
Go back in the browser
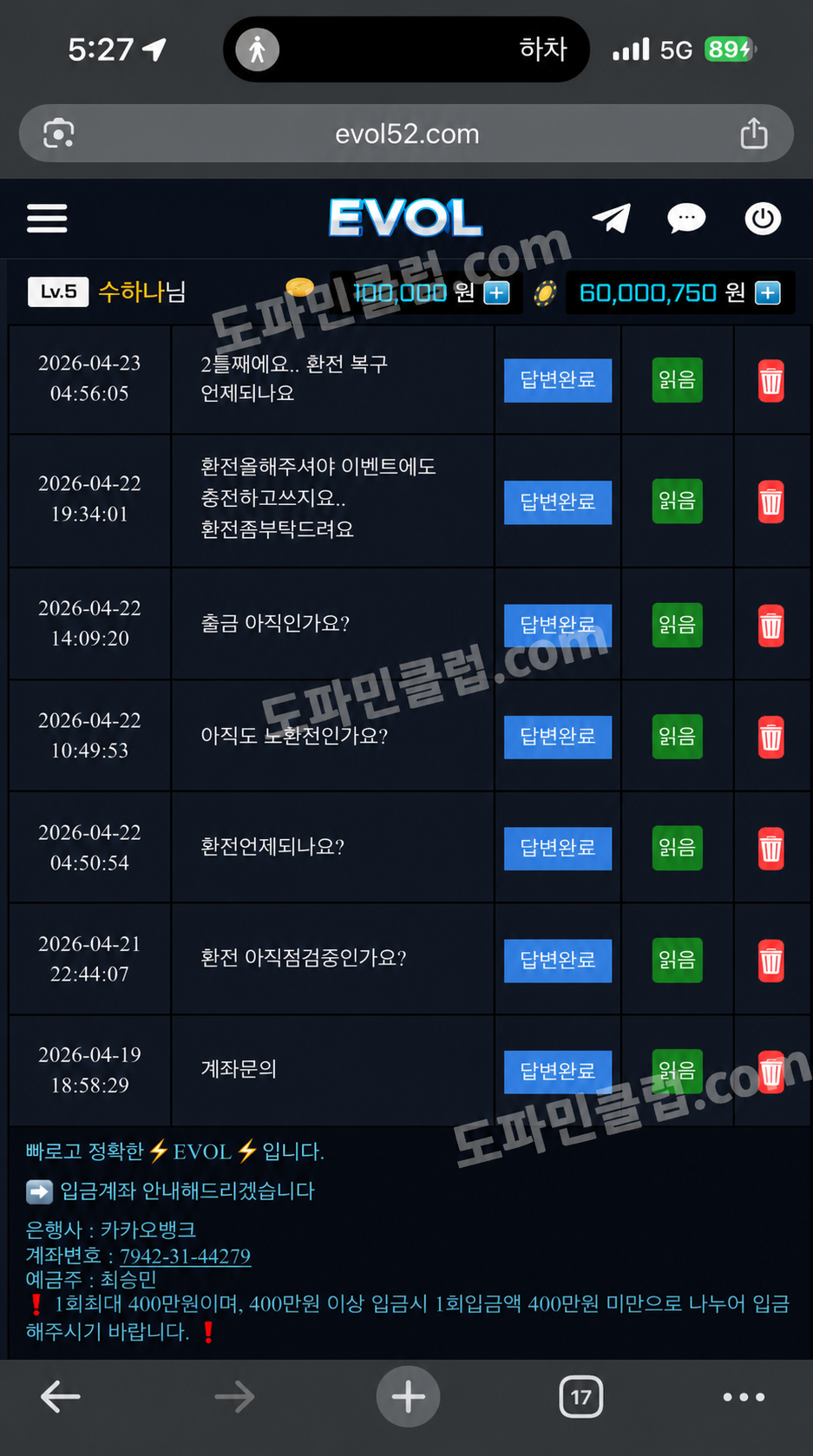coord(61,1396)
